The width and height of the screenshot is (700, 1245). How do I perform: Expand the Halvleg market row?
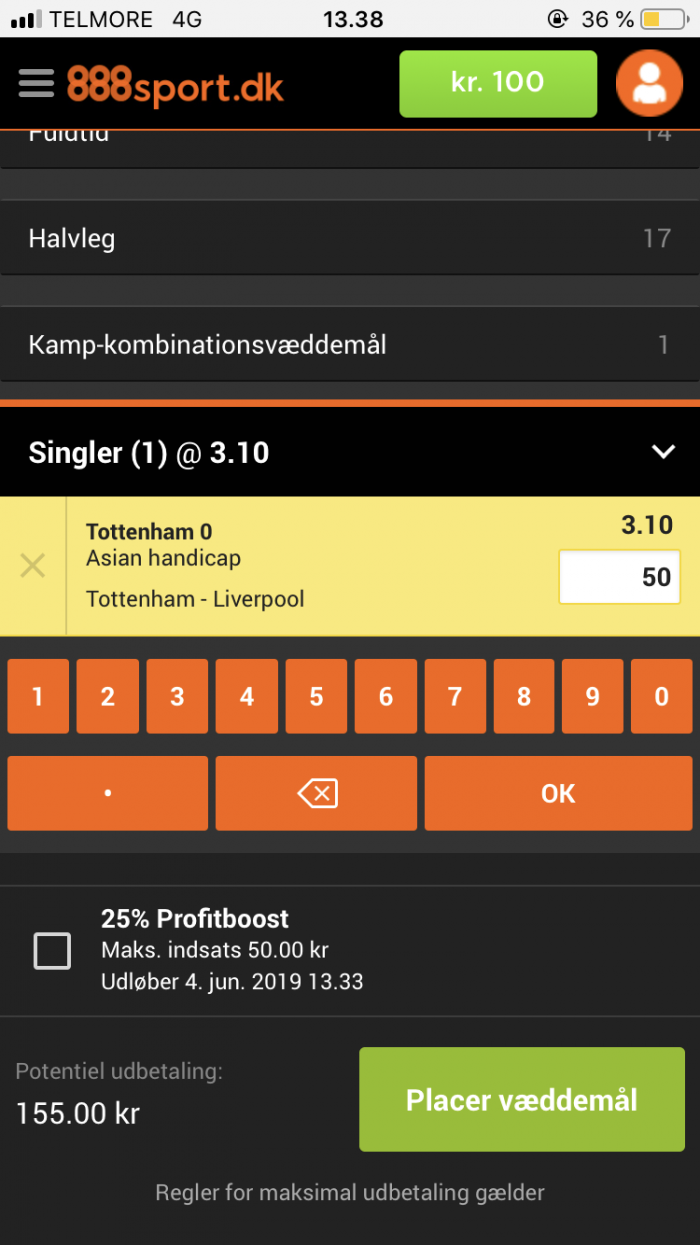click(x=349, y=239)
